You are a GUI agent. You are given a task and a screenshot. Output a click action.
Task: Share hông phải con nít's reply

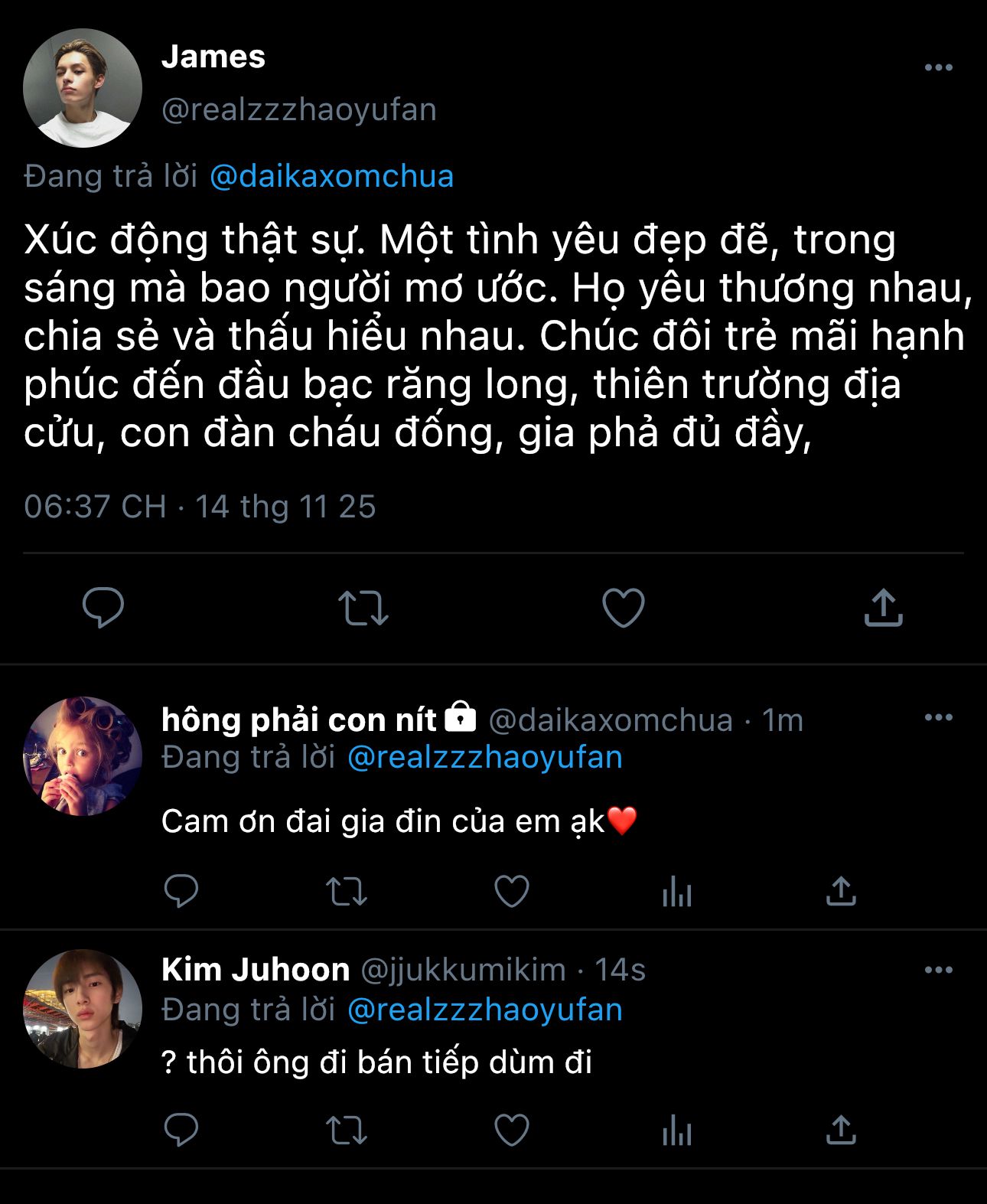tap(841, 891)
